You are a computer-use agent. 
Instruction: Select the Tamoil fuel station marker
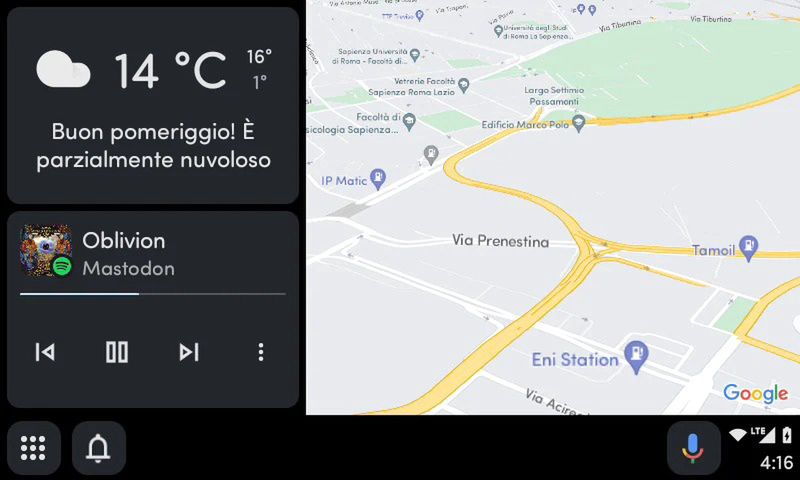pyautogui.click(x=749, y=247)
